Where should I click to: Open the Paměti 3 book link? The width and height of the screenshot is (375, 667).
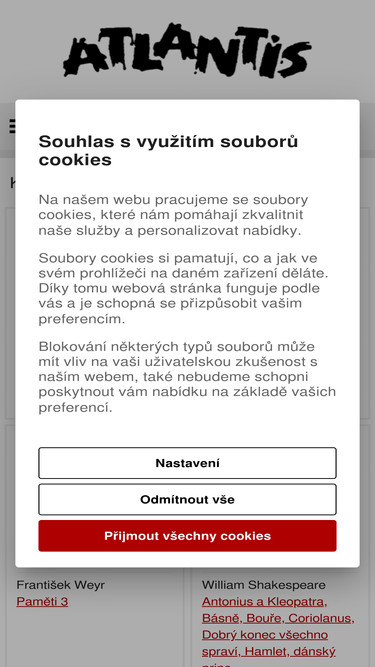pyautogui.click(x=42, y=601)
